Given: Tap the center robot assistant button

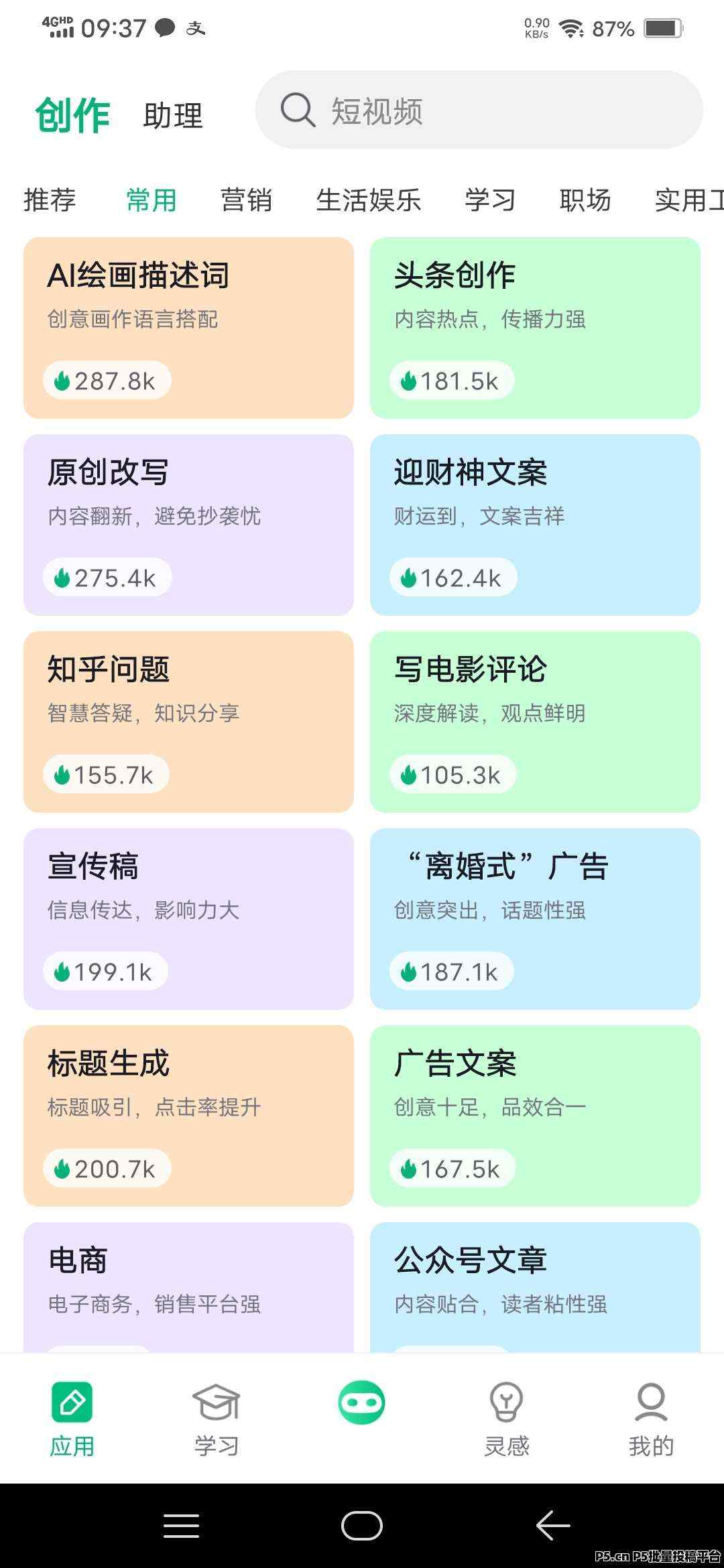Looking at the screenshot, I should [x=361, y=1402].
